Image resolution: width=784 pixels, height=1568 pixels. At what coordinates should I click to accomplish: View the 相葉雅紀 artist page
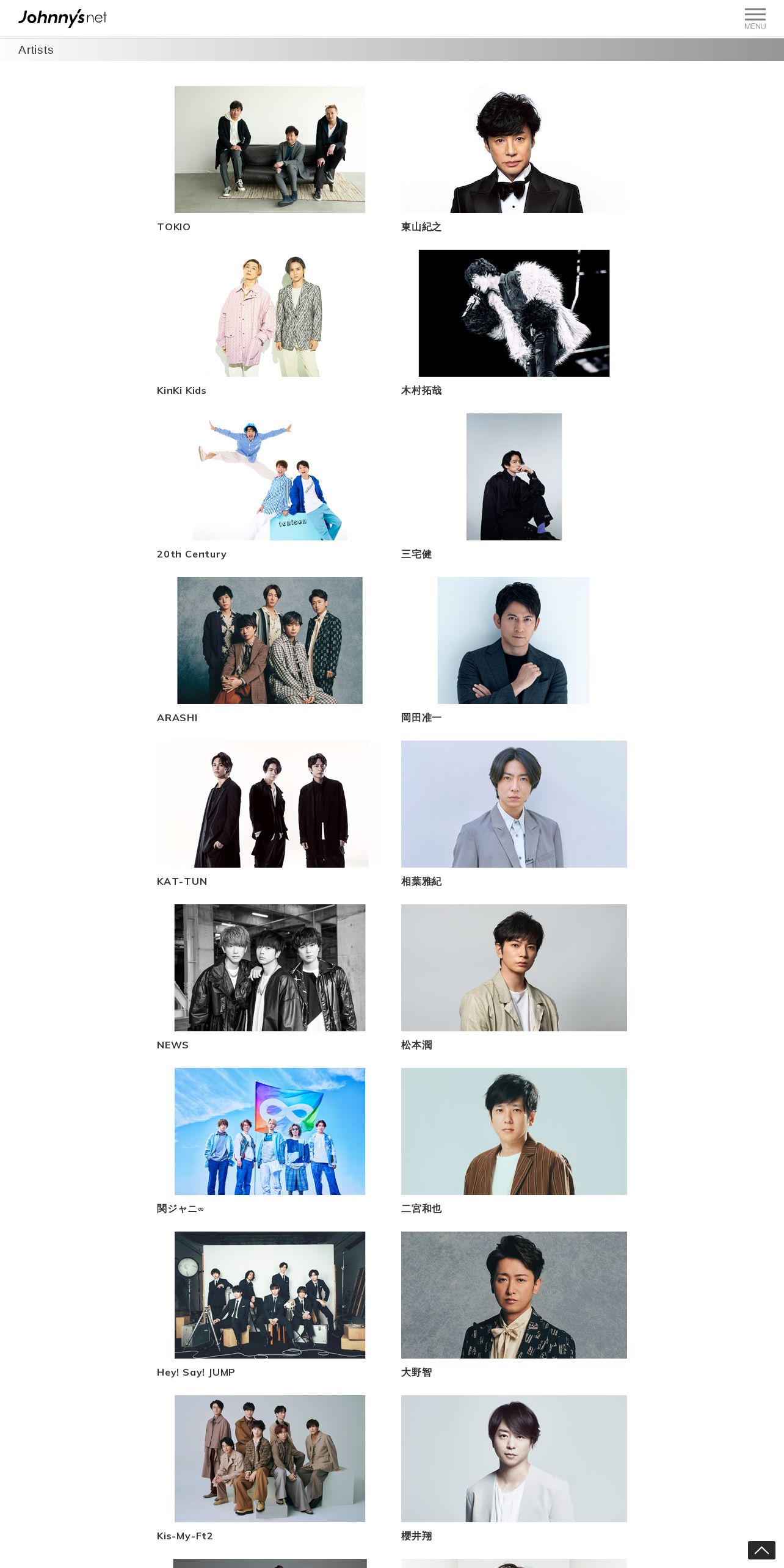[x=514, y=814]
